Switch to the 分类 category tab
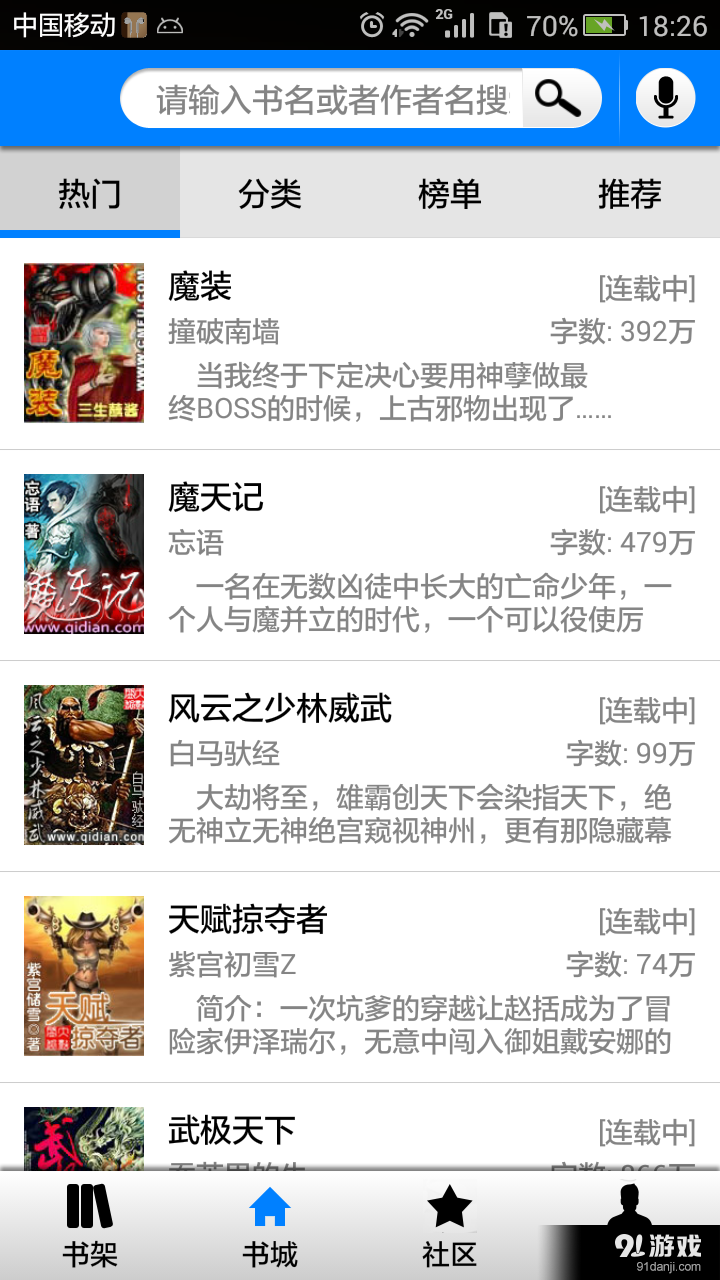 tap(270, 195)
